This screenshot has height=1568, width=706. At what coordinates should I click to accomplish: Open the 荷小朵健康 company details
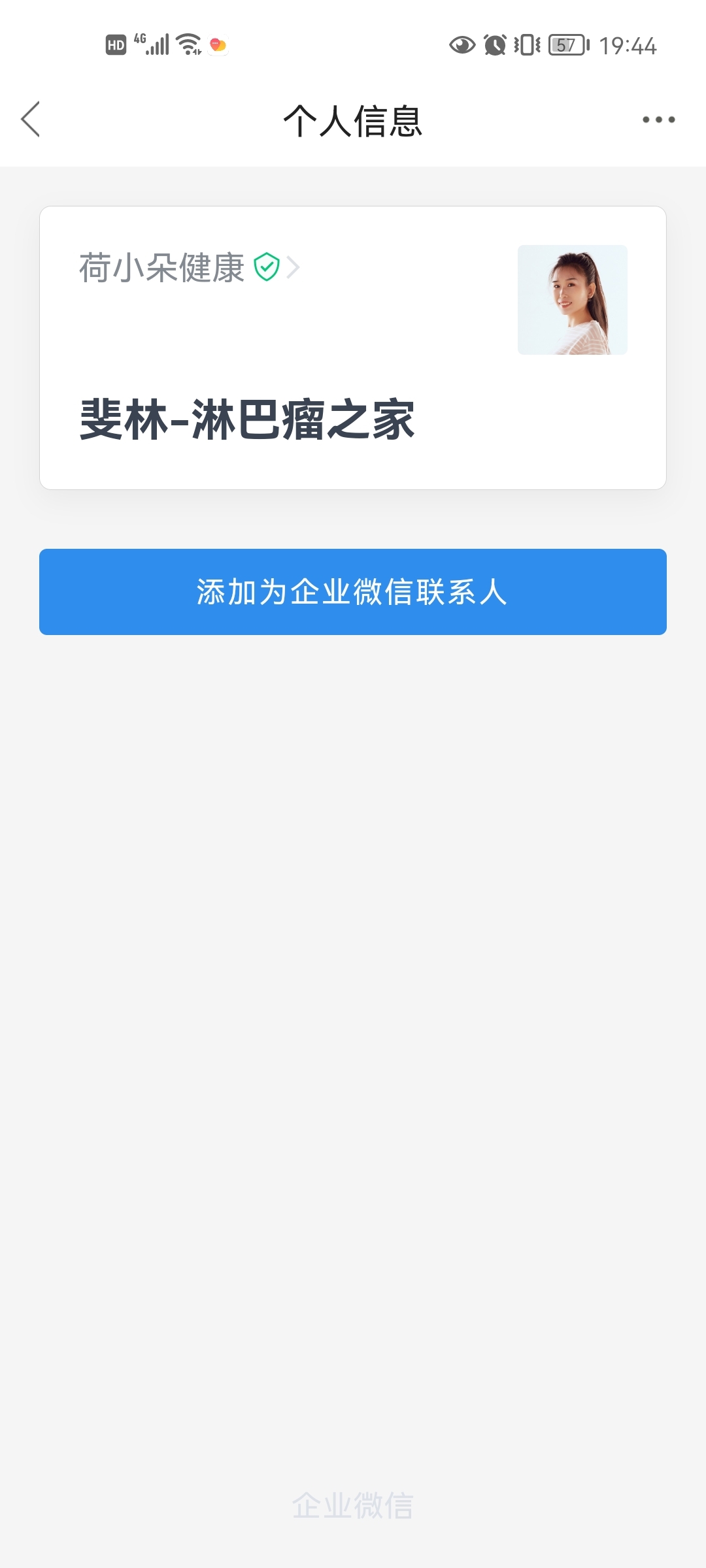pyautogui.click(x=189, y=268)
